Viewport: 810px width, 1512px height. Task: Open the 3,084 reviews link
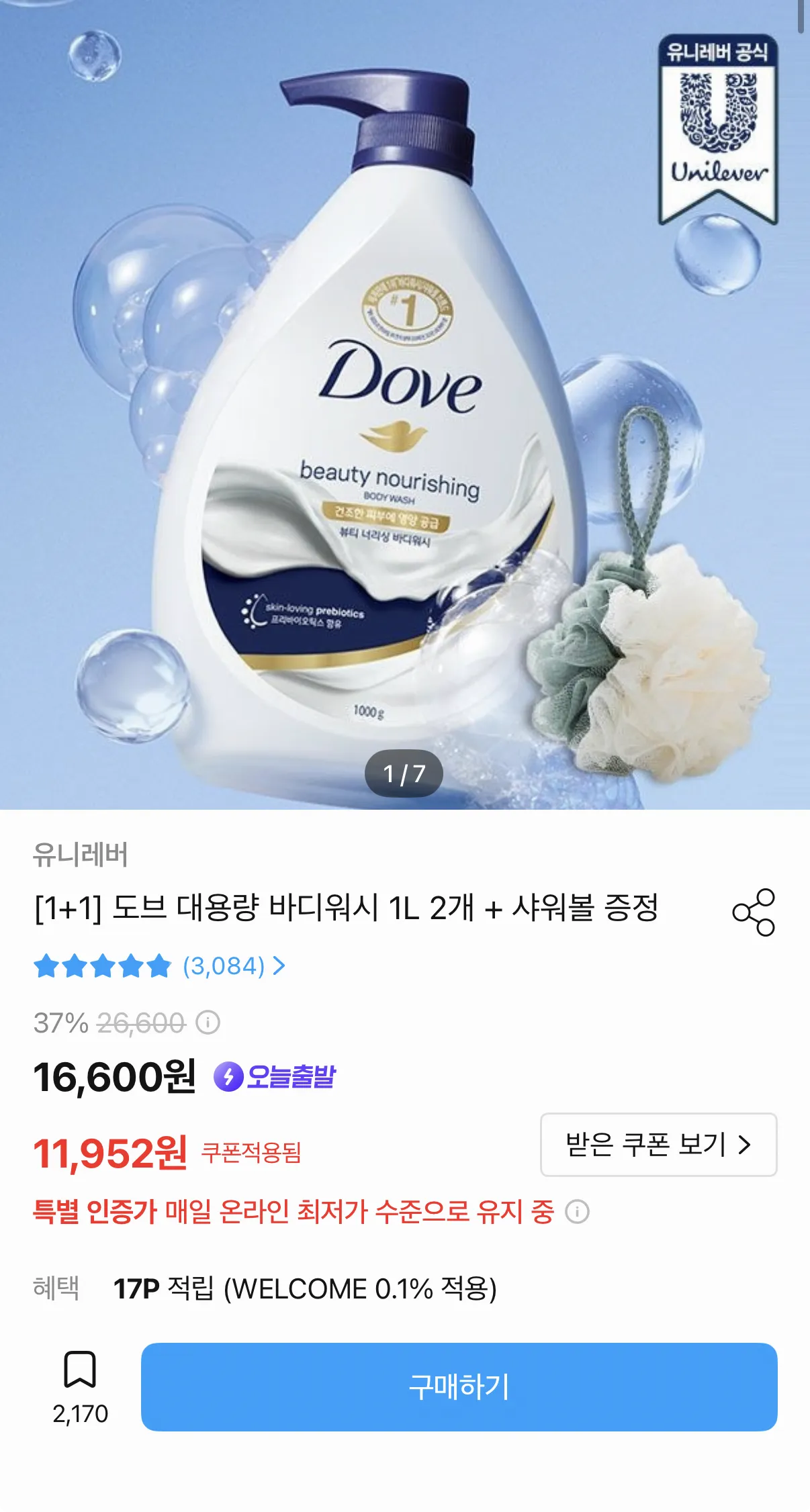click(234, 966)
